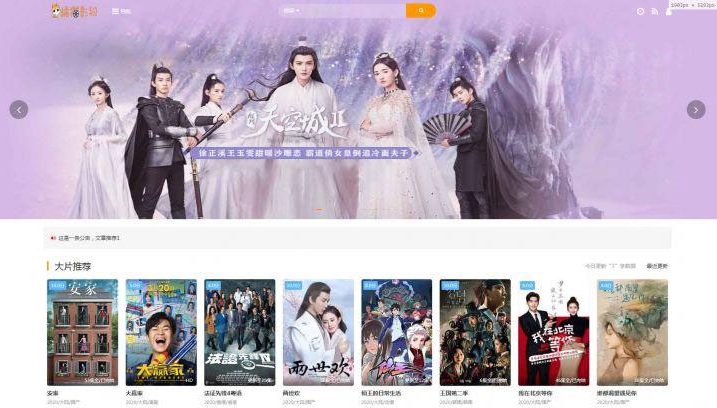View 法证先锋4粤语 details
Screen dimensions: 717x408
[x=239, y=332]
